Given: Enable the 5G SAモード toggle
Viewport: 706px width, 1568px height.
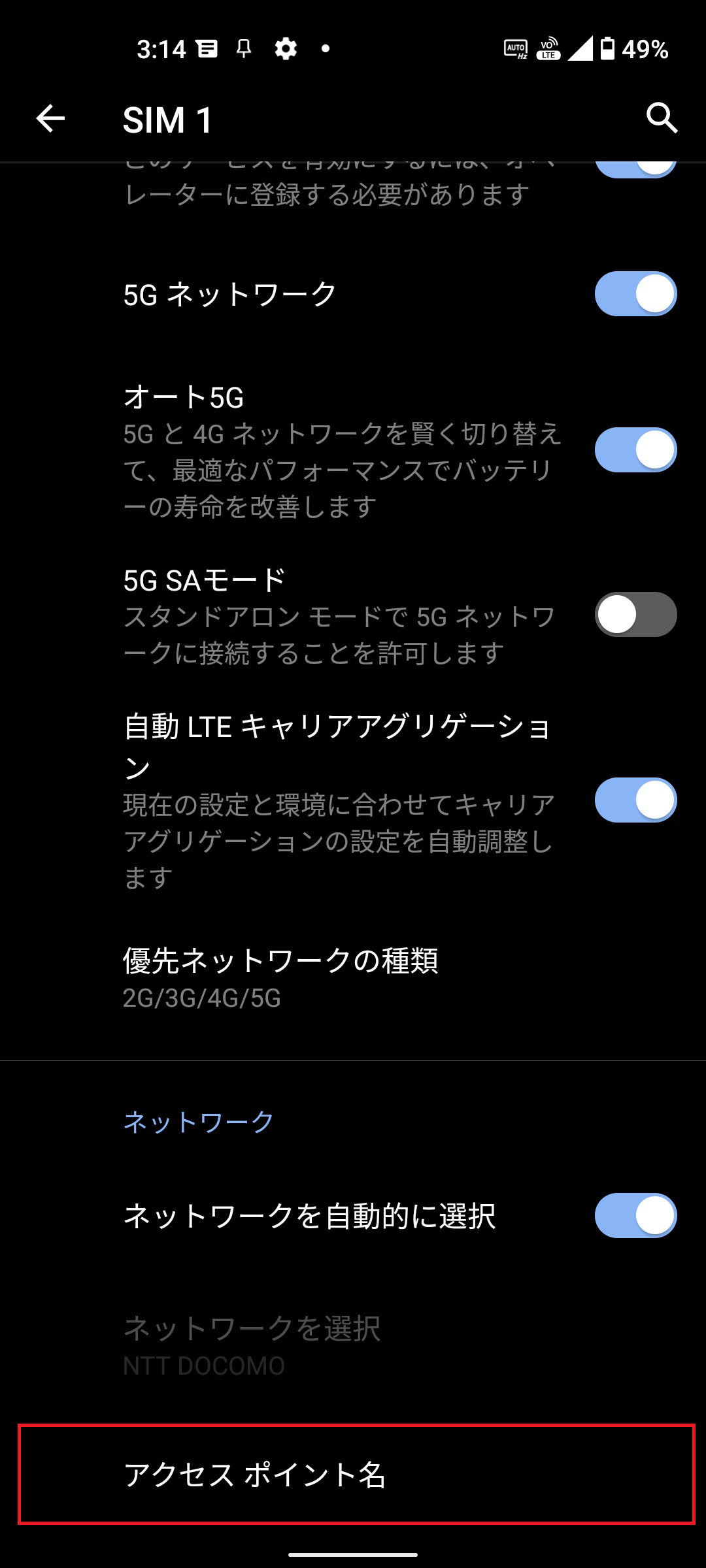Looking at the screenshot, I should click(635, 613).
